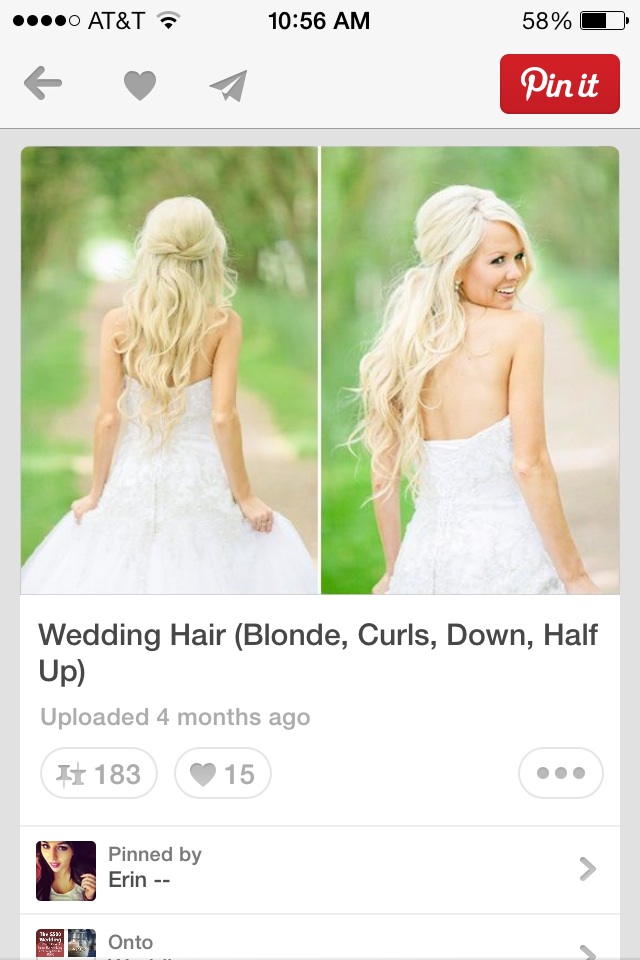Go back using the arrow icon
This screenshot has width=640, height=960.
43,85
